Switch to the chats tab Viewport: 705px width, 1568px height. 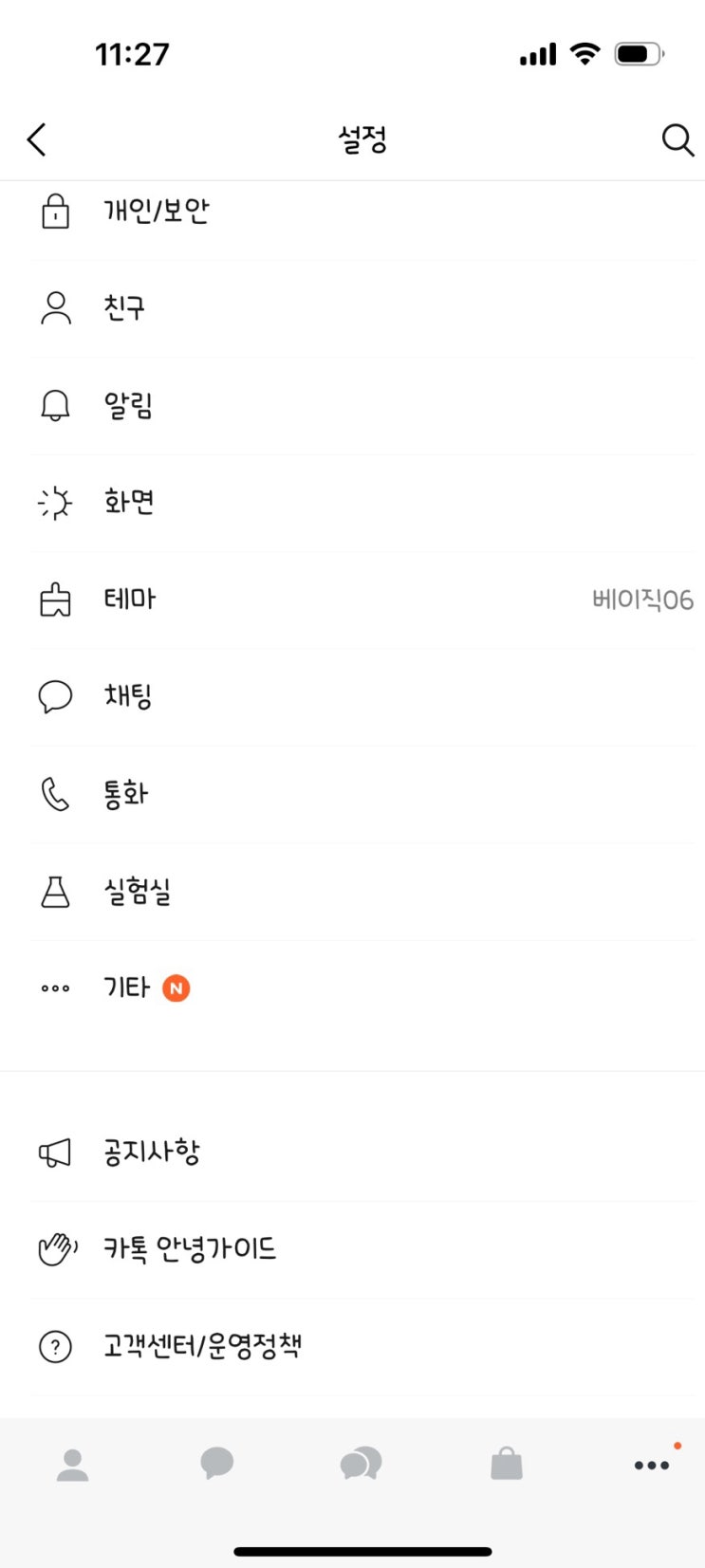point(217,1464)
